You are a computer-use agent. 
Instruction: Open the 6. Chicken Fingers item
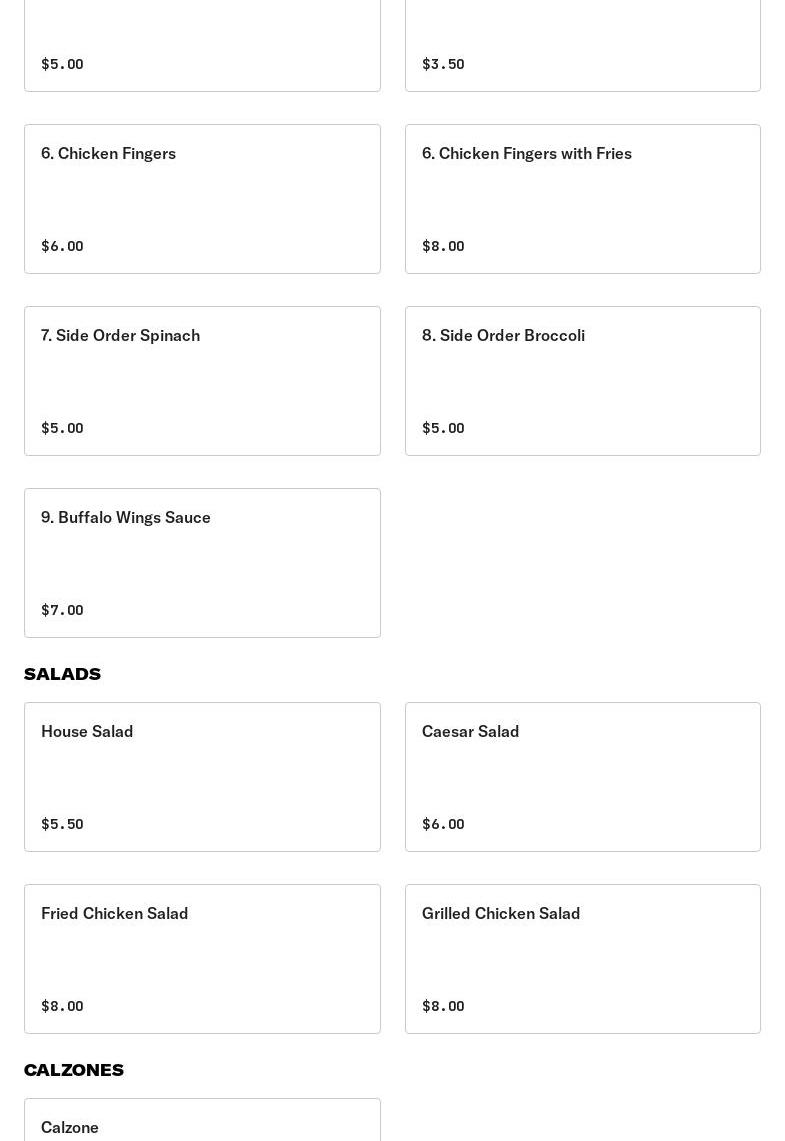(202, 199)
